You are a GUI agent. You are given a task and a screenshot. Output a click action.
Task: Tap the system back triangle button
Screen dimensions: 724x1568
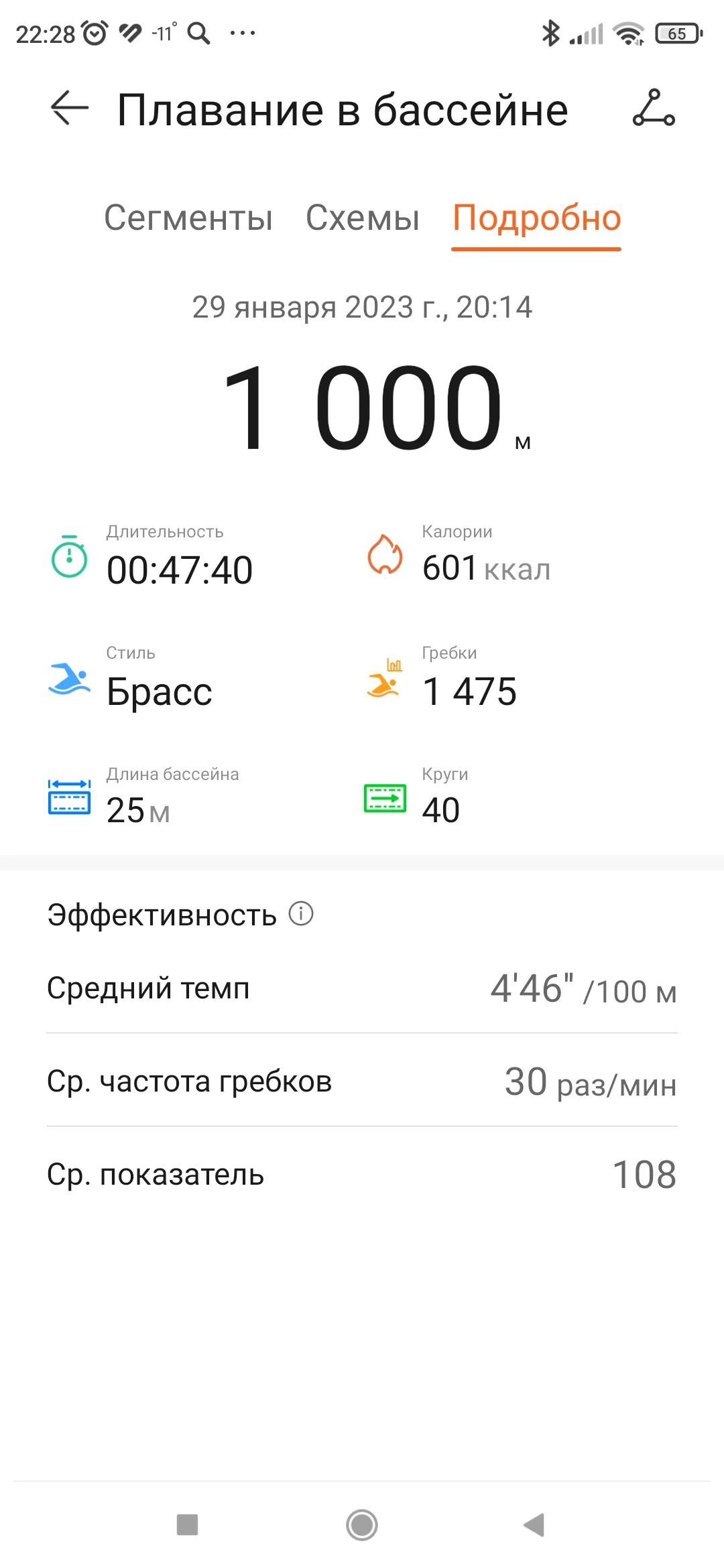pyautogui.click(x=534, y=1525)
